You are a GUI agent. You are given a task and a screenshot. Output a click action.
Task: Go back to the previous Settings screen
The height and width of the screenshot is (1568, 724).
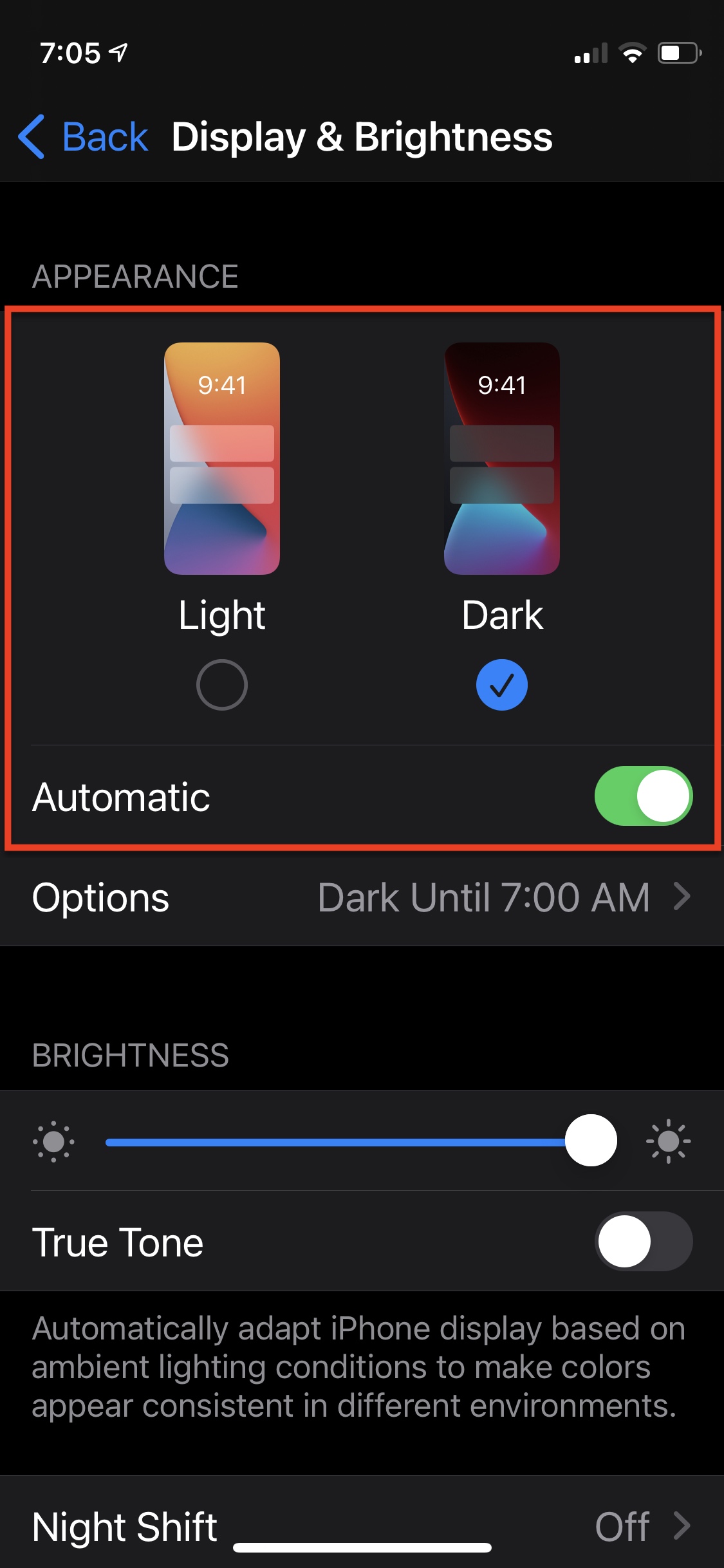[x=84, y=136]
